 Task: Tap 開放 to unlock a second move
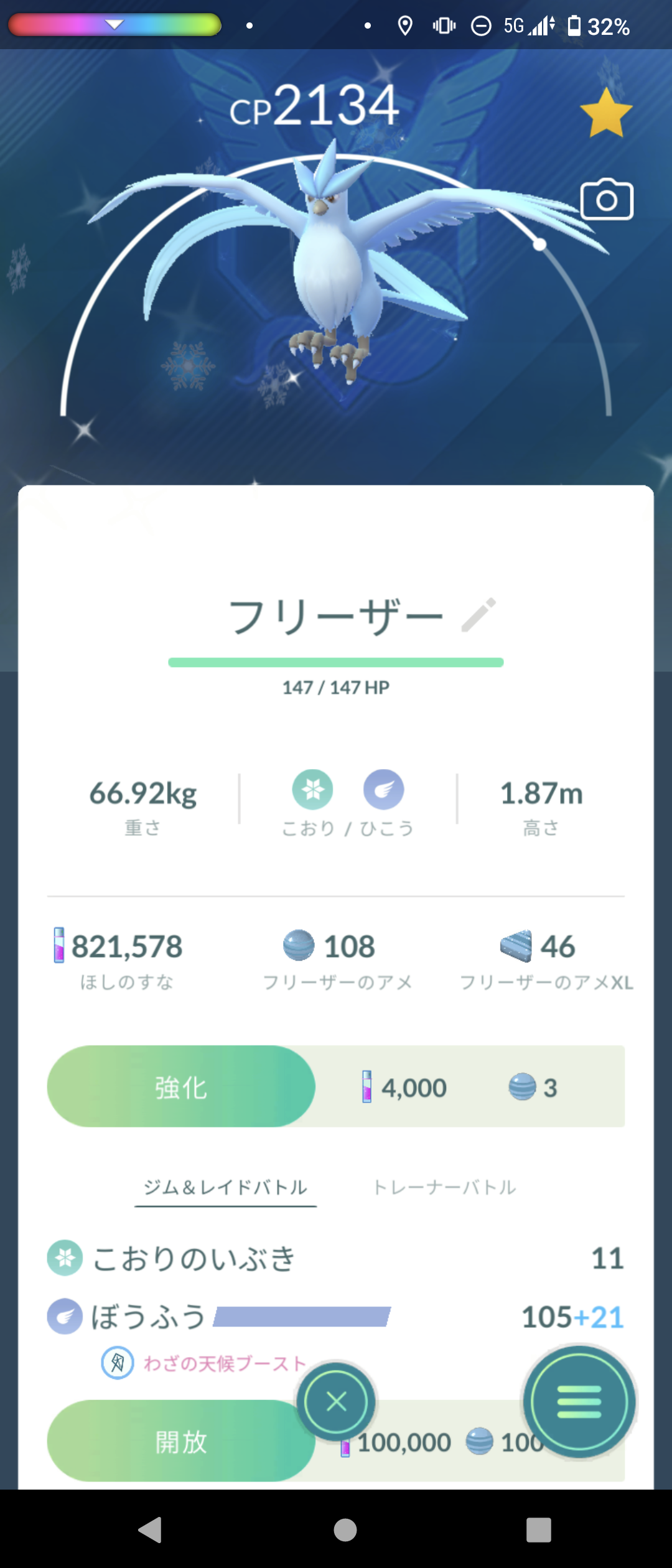[x=181, y=1441]
